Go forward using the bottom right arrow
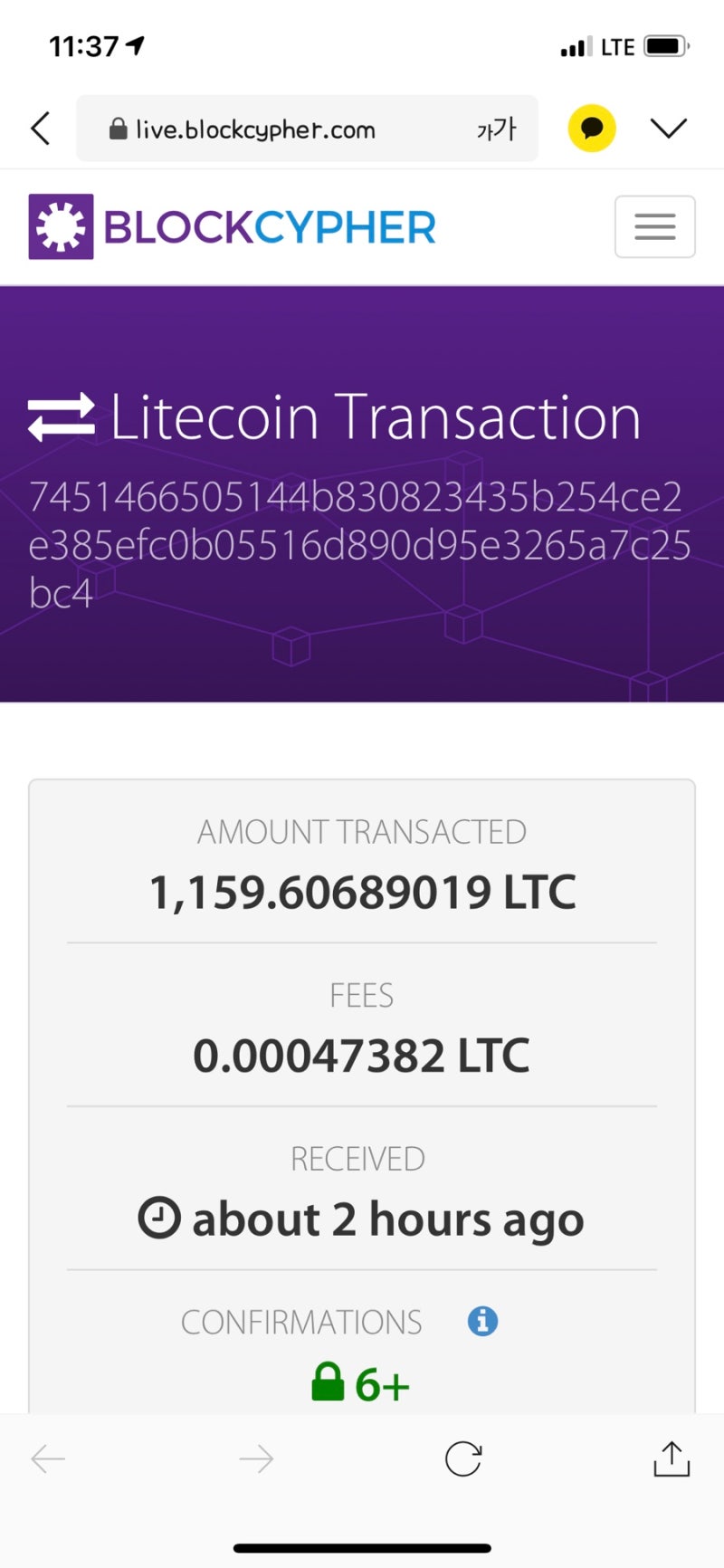This screenshot has width=724, height=1568. [x=256, y=1458]
